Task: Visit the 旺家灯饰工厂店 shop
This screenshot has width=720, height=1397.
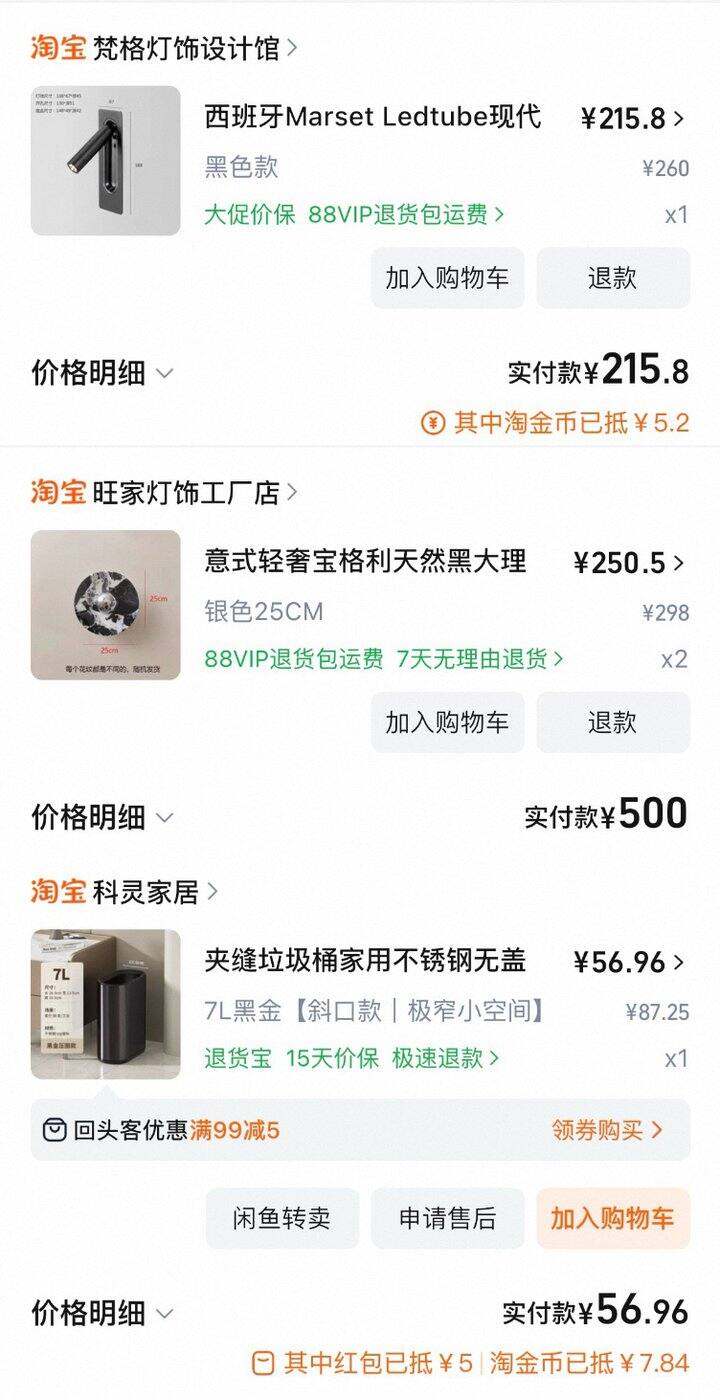Action: [185, 492]
